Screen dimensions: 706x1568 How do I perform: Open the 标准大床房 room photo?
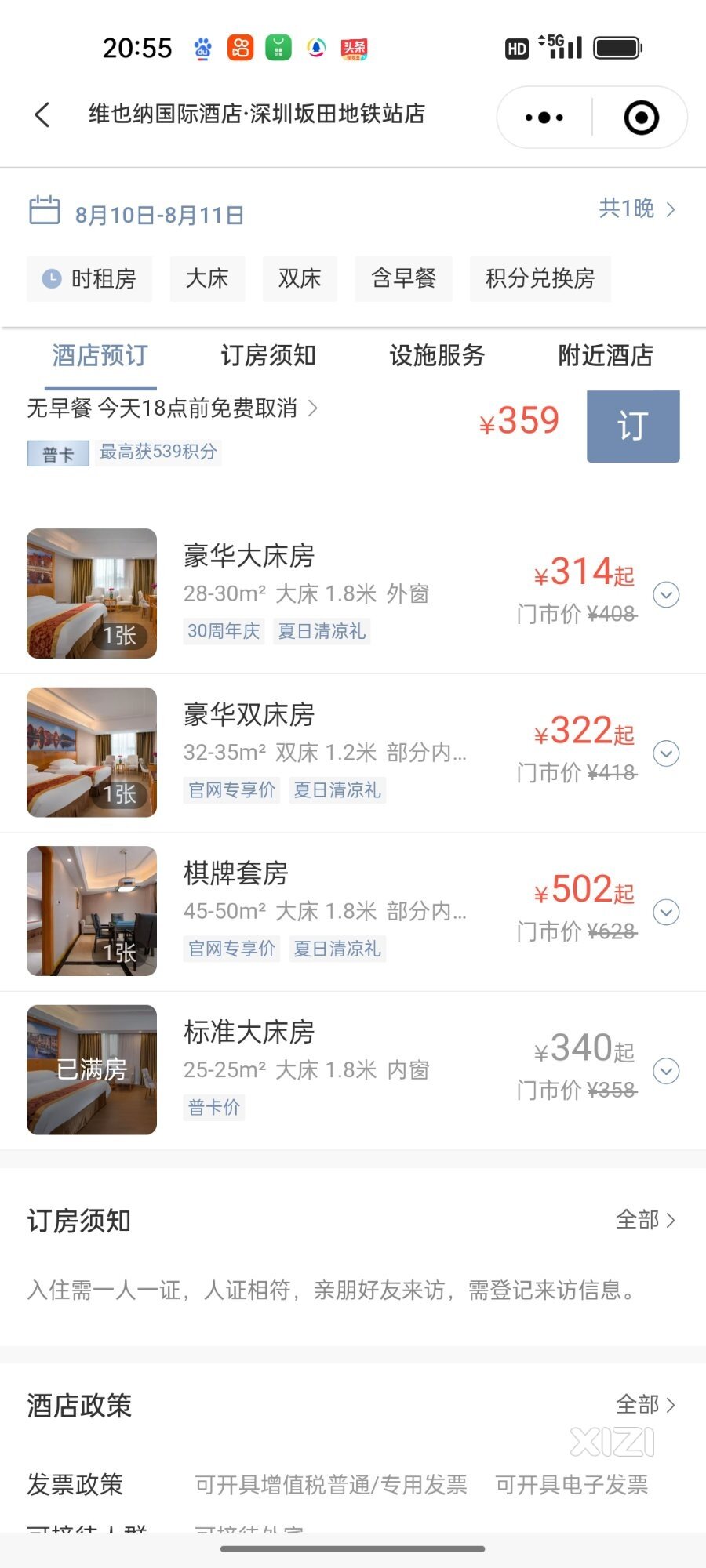(92, 1069)
